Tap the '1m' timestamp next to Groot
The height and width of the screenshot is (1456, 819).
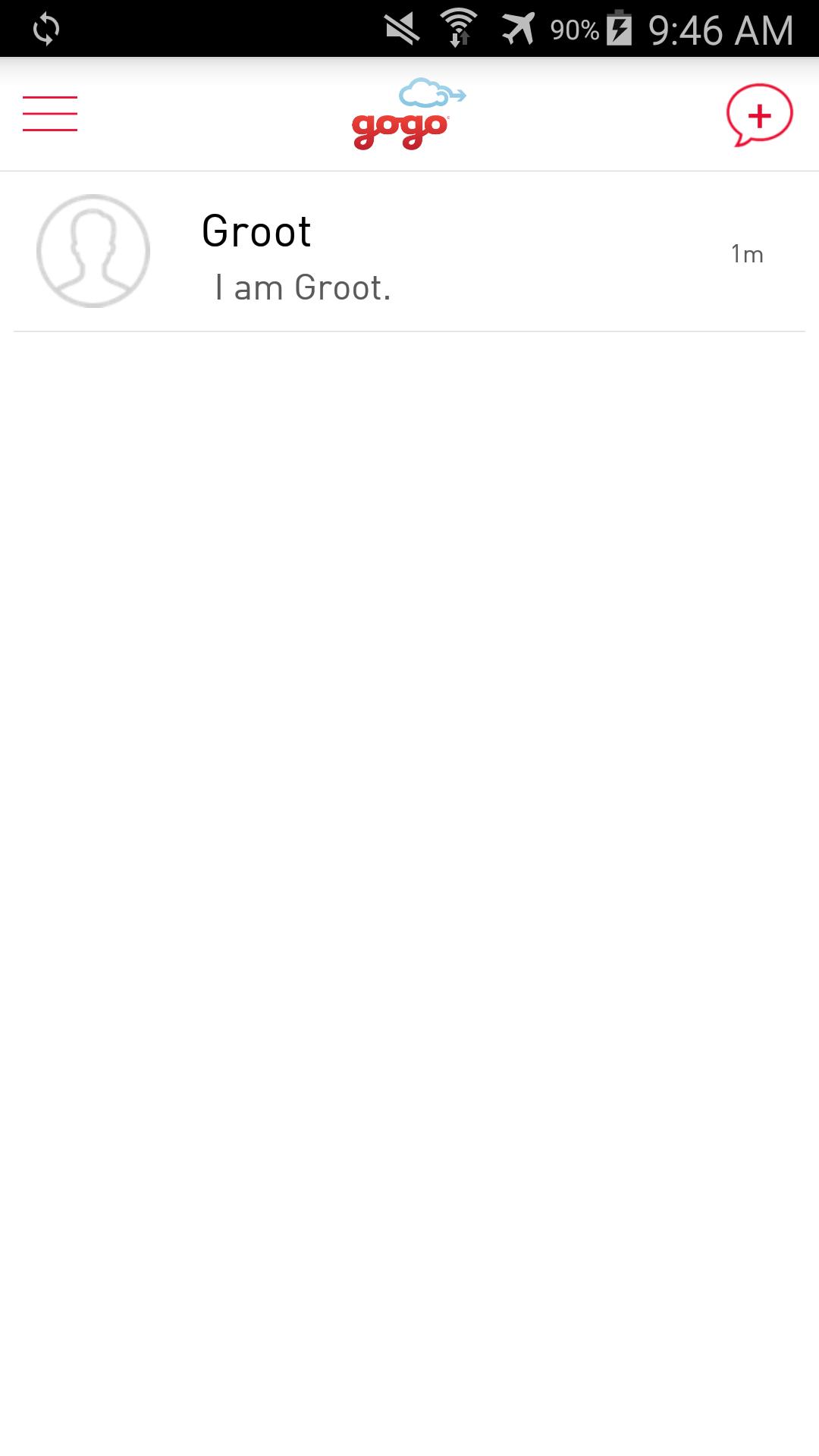pos(747,253)
